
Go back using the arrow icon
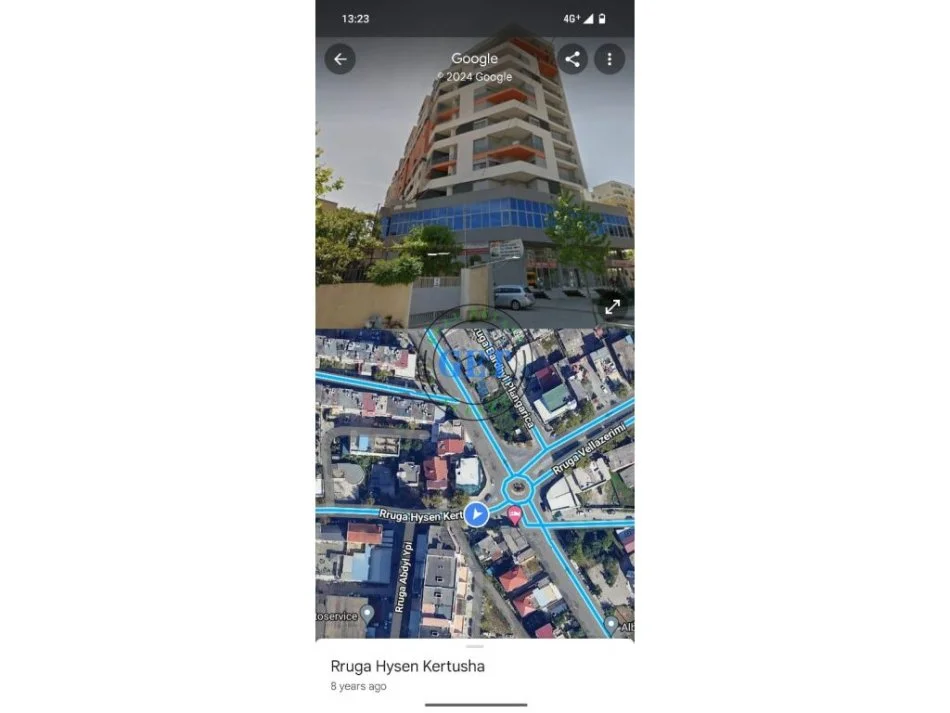point(340,59)
